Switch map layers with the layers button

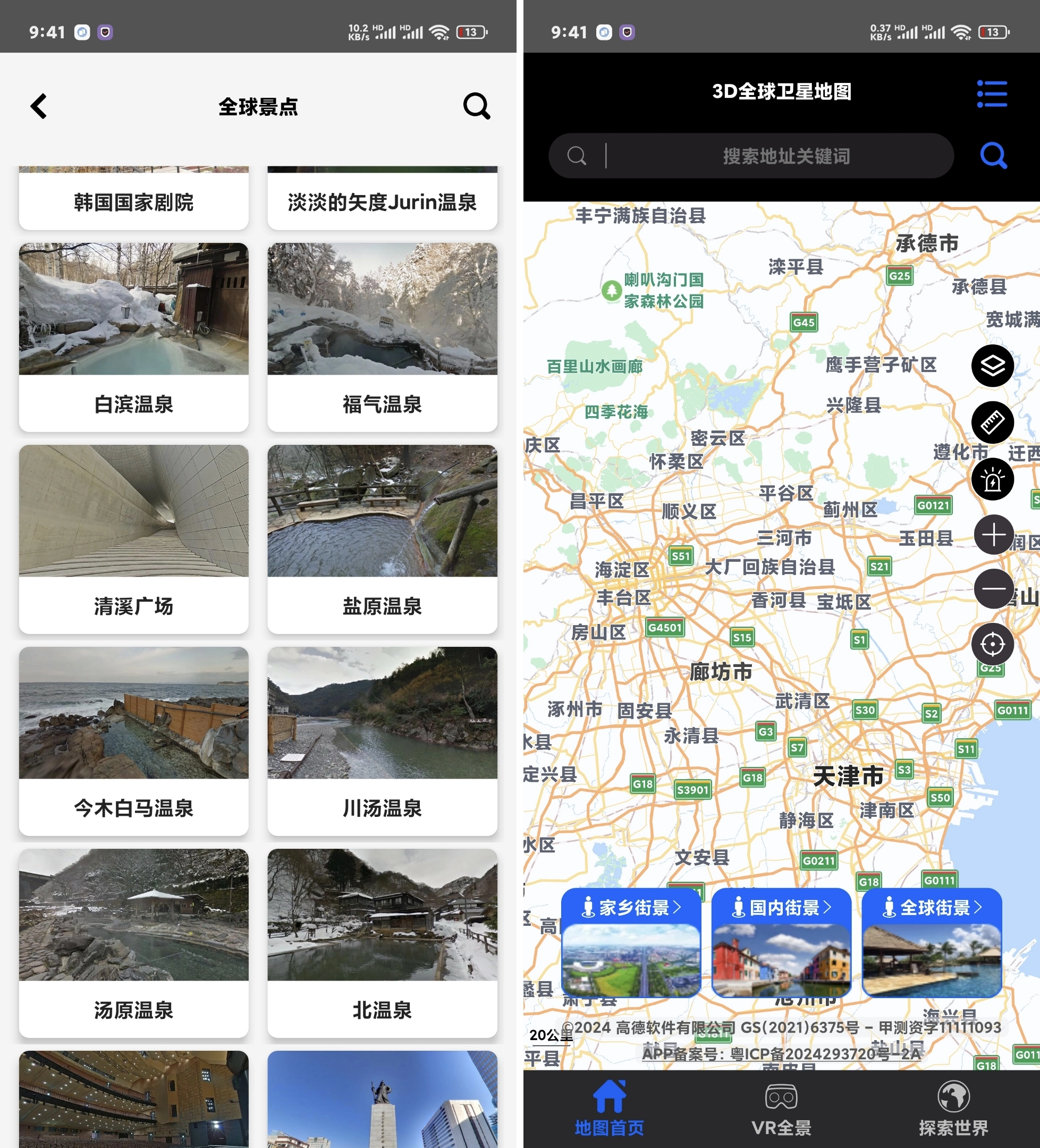point(992,366)
